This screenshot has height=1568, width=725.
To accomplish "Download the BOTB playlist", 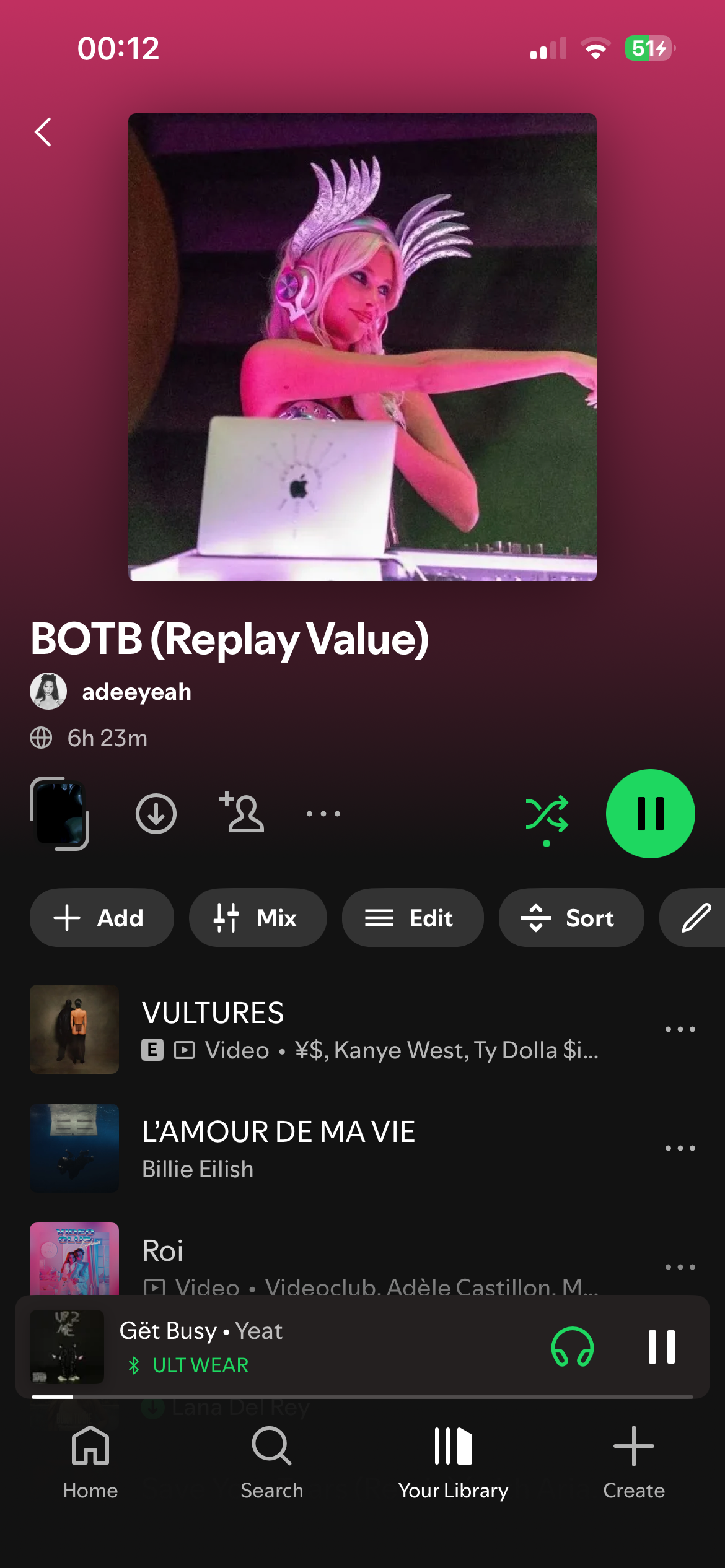I will (156, 814).
